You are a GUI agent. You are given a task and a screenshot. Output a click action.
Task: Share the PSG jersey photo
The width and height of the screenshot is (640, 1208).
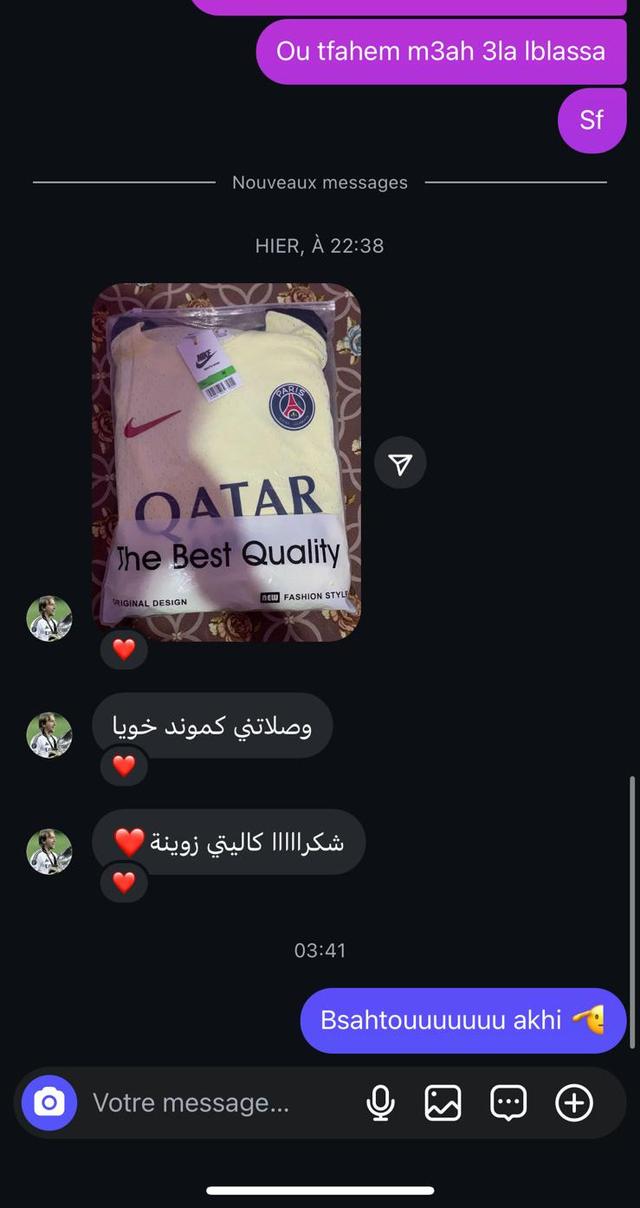pos(400,464)
